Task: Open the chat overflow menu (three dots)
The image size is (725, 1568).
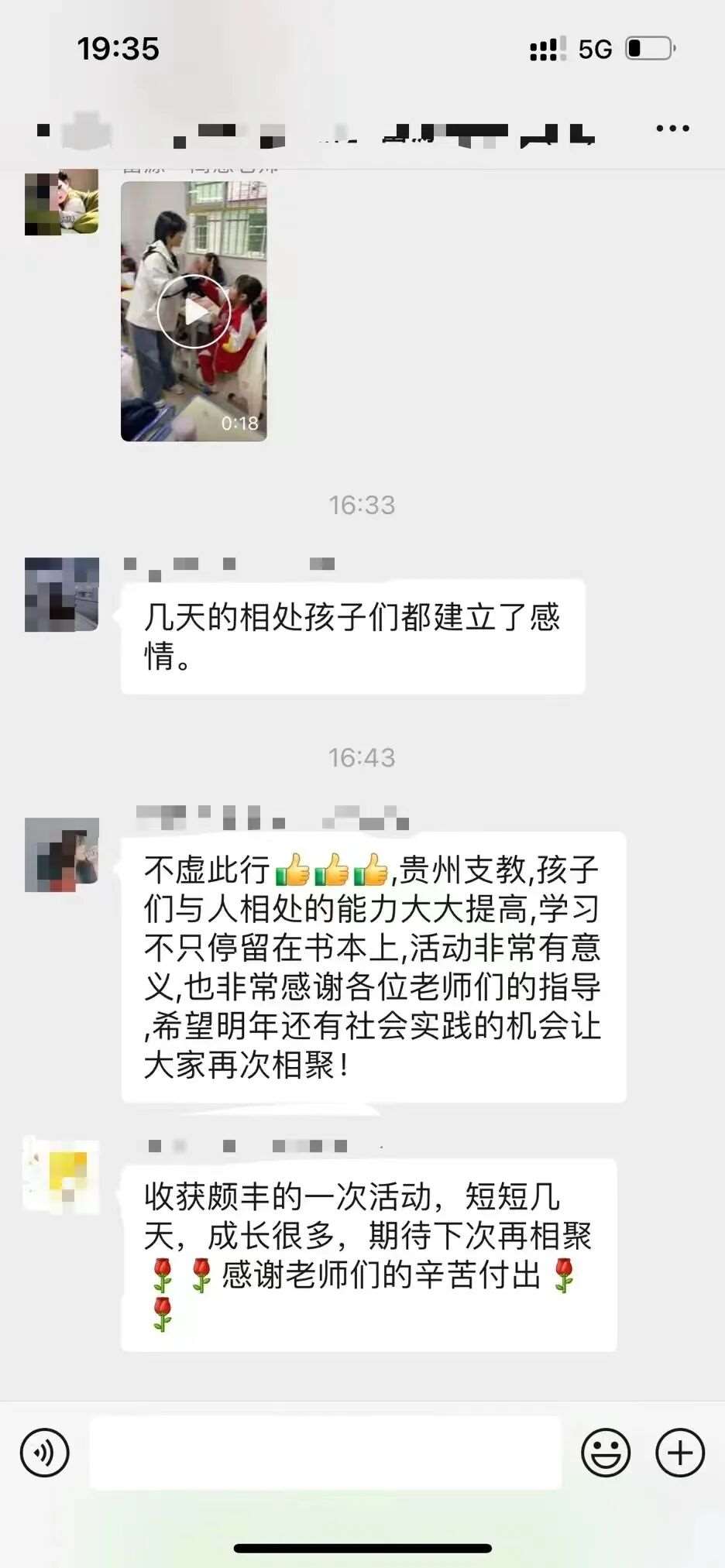Action: click(x=672, y=129)
